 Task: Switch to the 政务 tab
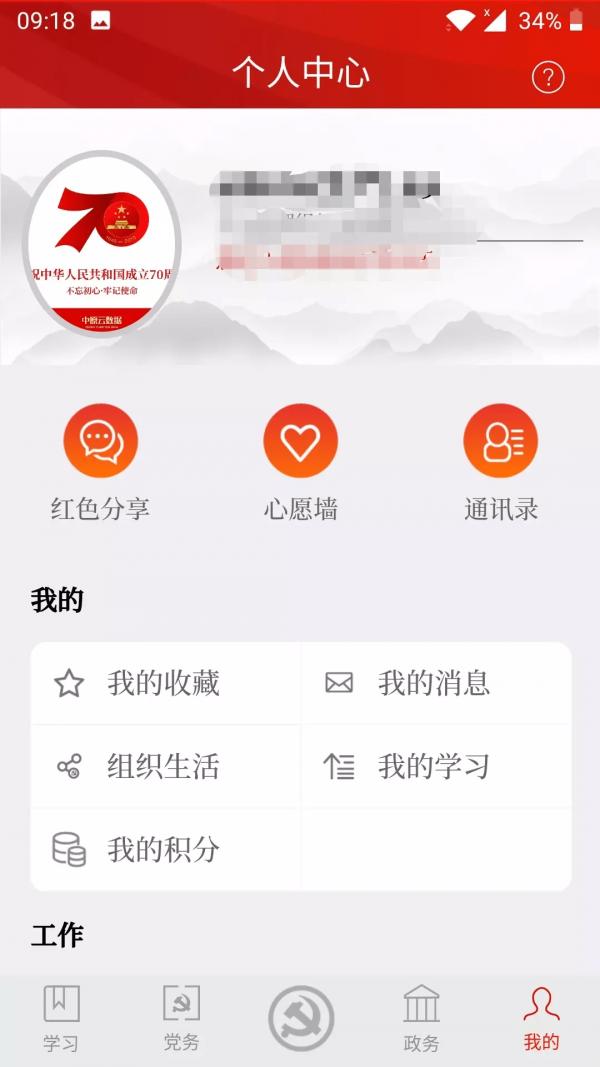(x=421, y=1018)
